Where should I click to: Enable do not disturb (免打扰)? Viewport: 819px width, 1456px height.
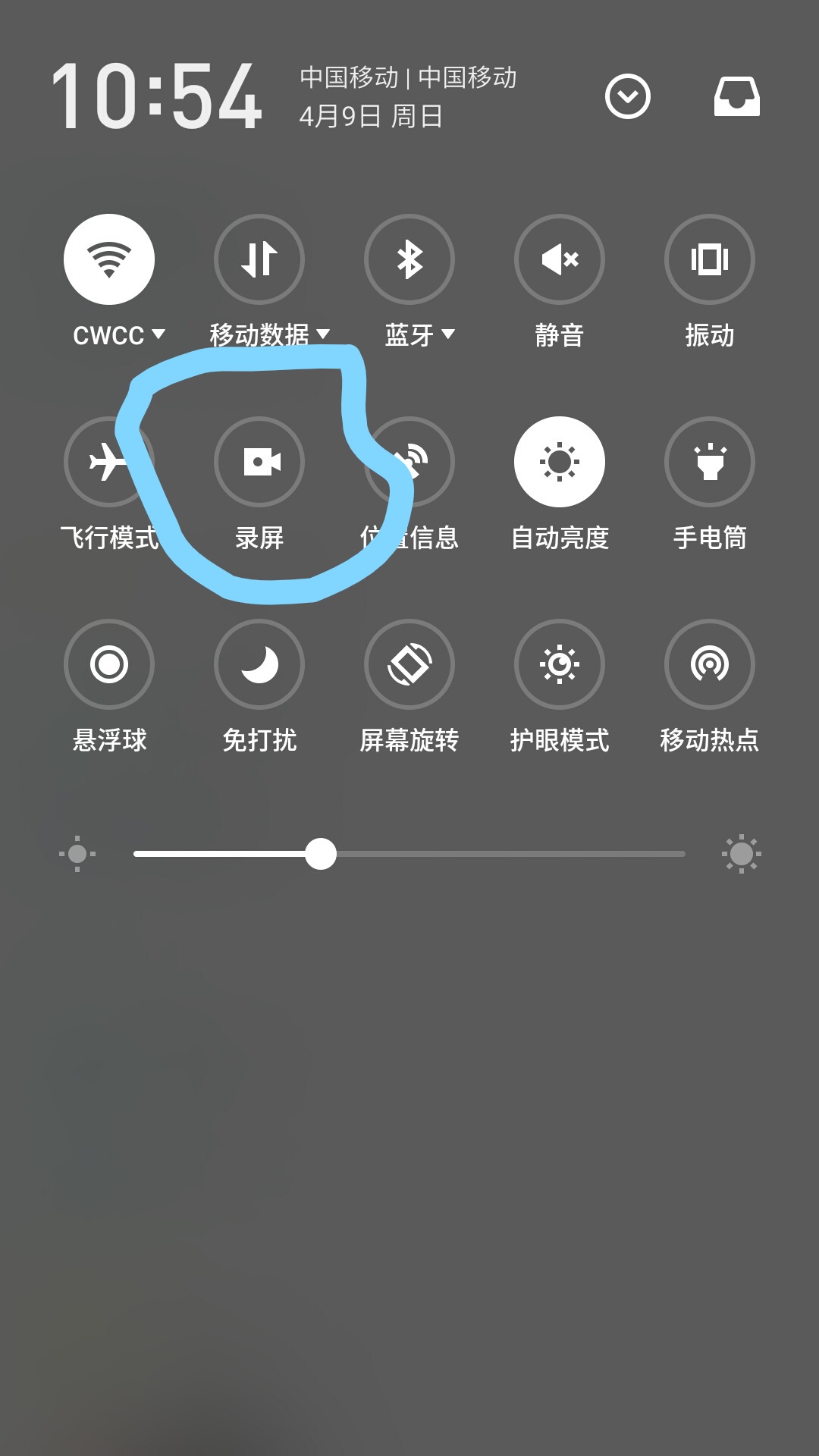tap(259, 664)
